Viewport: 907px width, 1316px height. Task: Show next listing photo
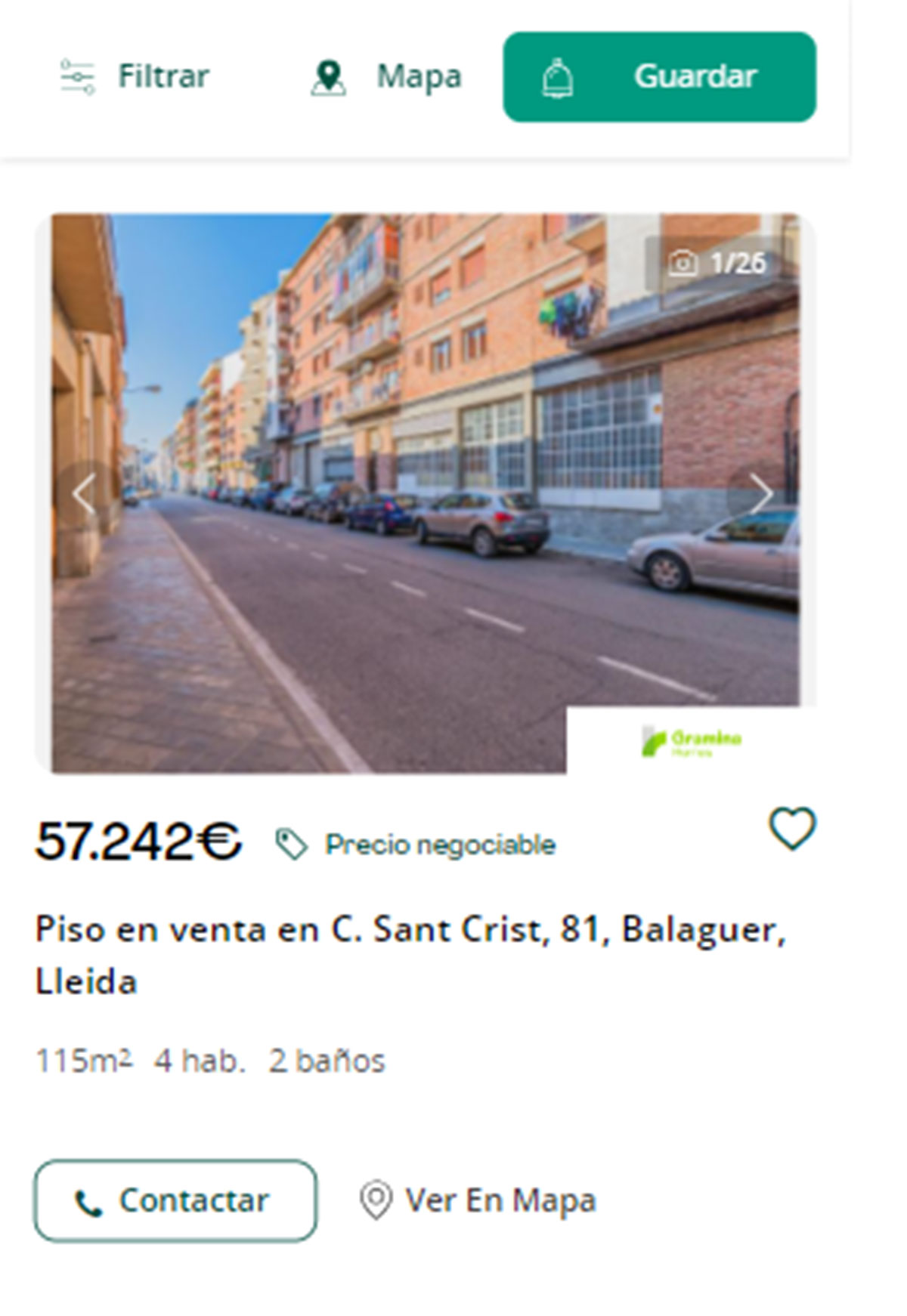coord(760,495)
